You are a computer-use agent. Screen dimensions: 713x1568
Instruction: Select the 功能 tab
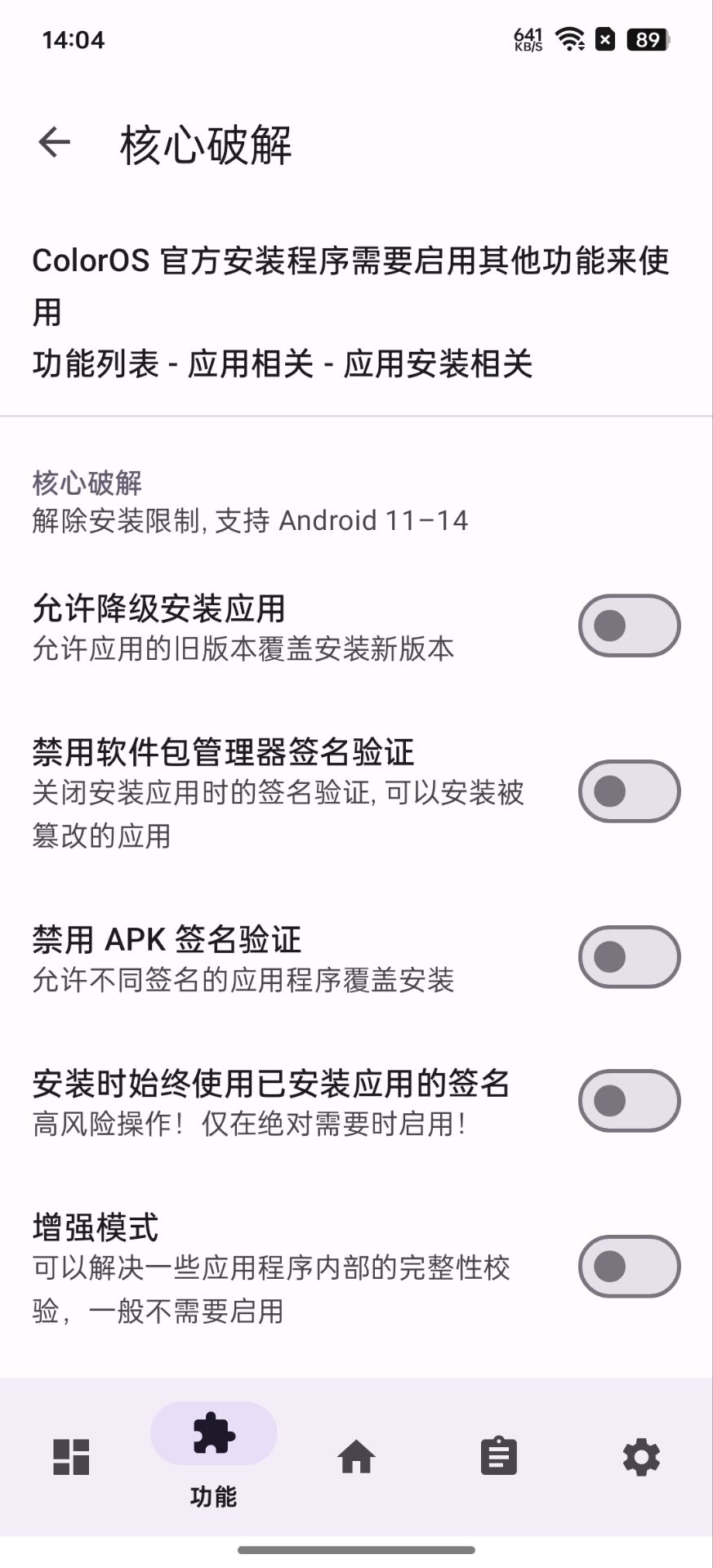(x=214, y=1457)
